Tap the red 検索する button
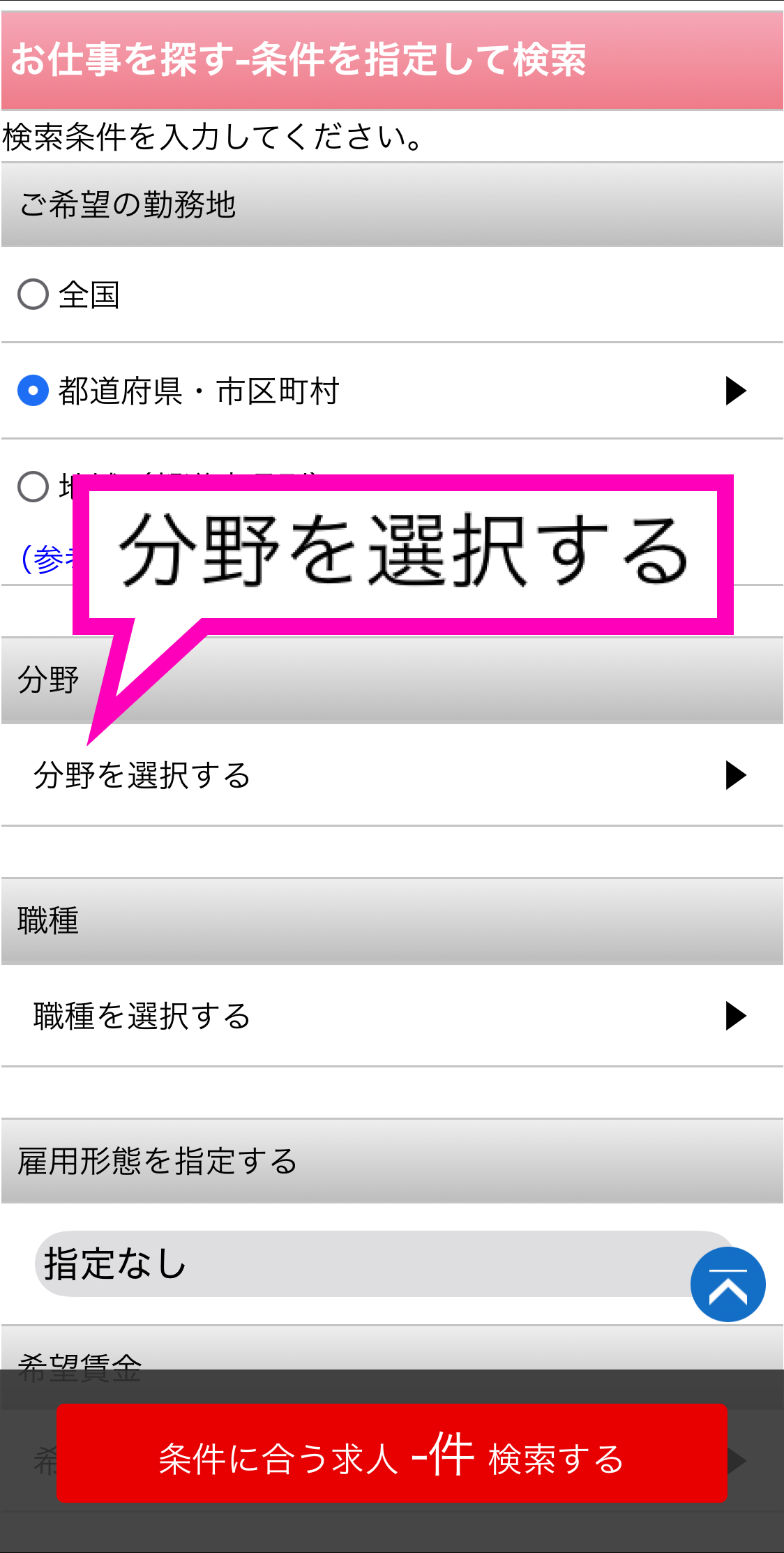The width and height of the screenshot is (784, 1553). point(391,1458)
